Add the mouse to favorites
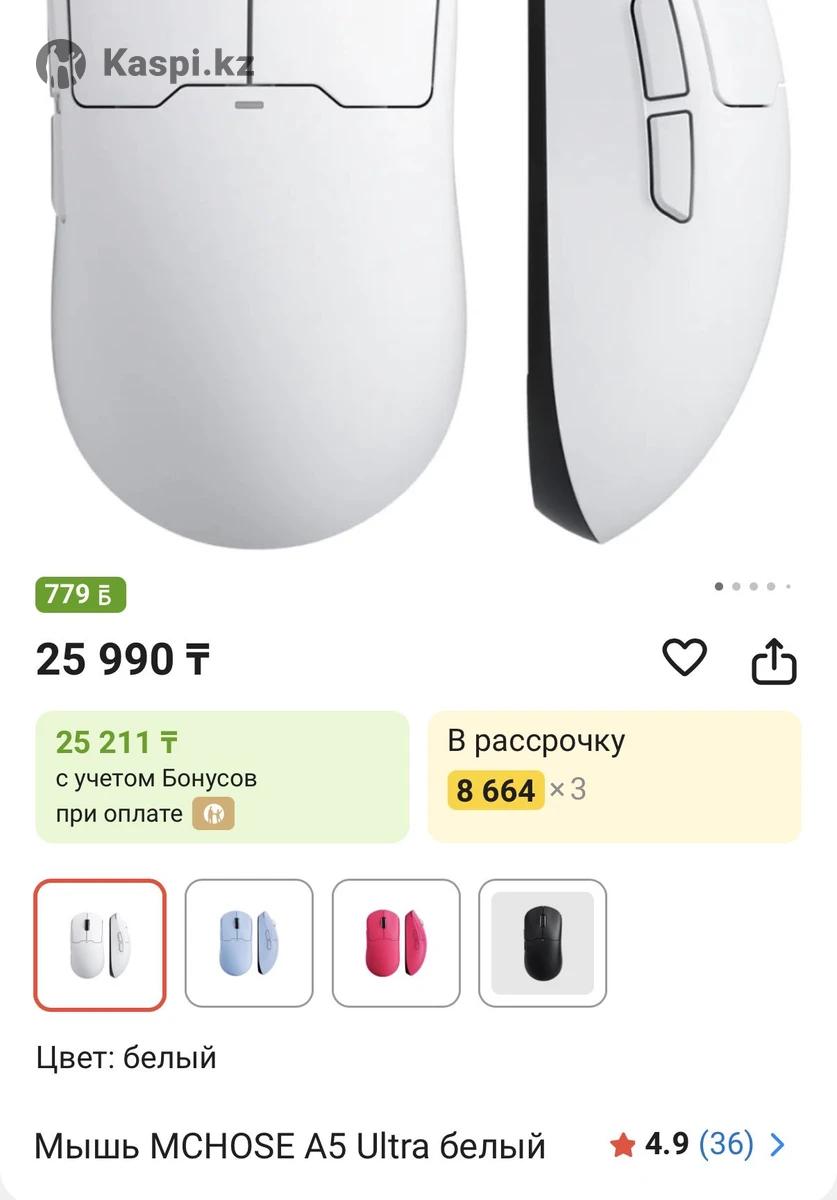 (684, 658)
